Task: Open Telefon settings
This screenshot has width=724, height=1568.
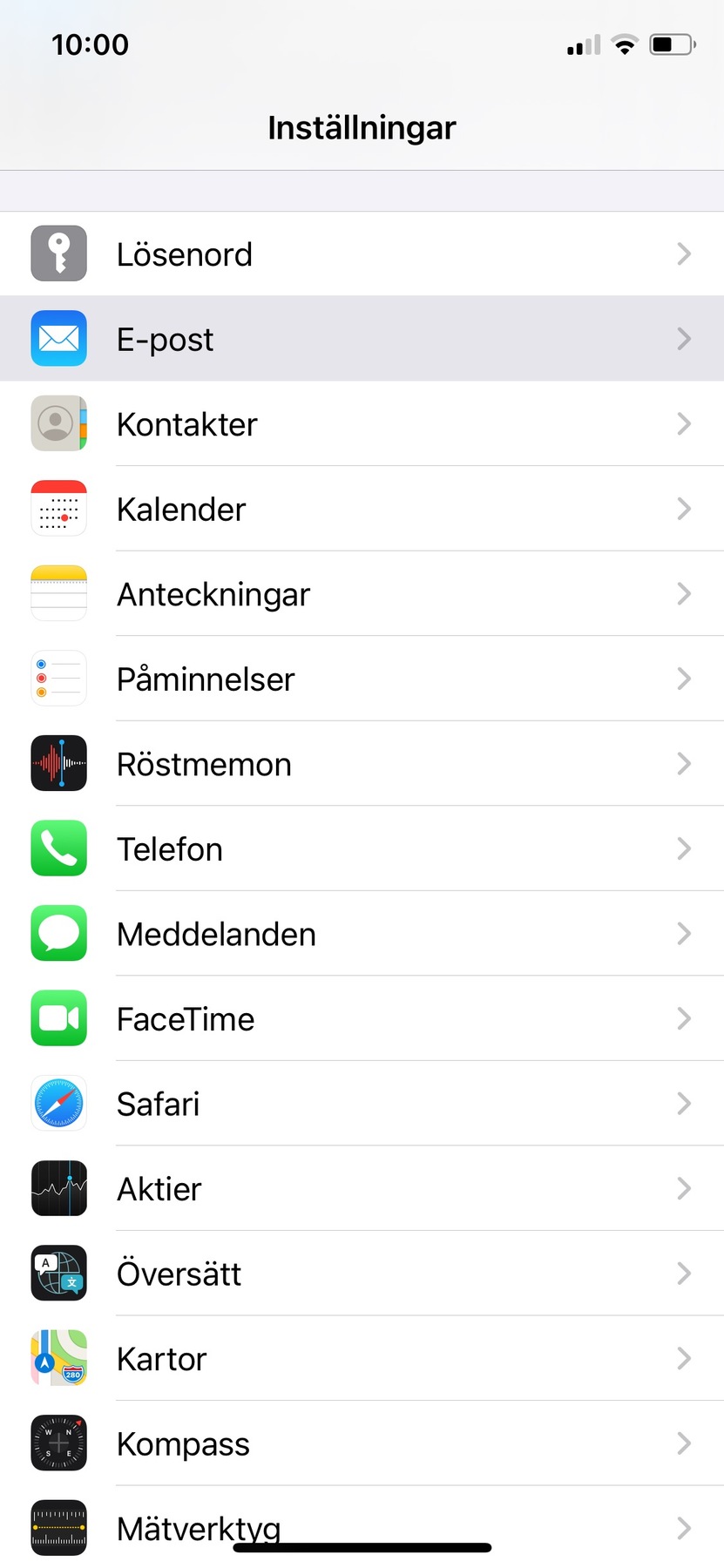Action: click(x=362, y=848)
